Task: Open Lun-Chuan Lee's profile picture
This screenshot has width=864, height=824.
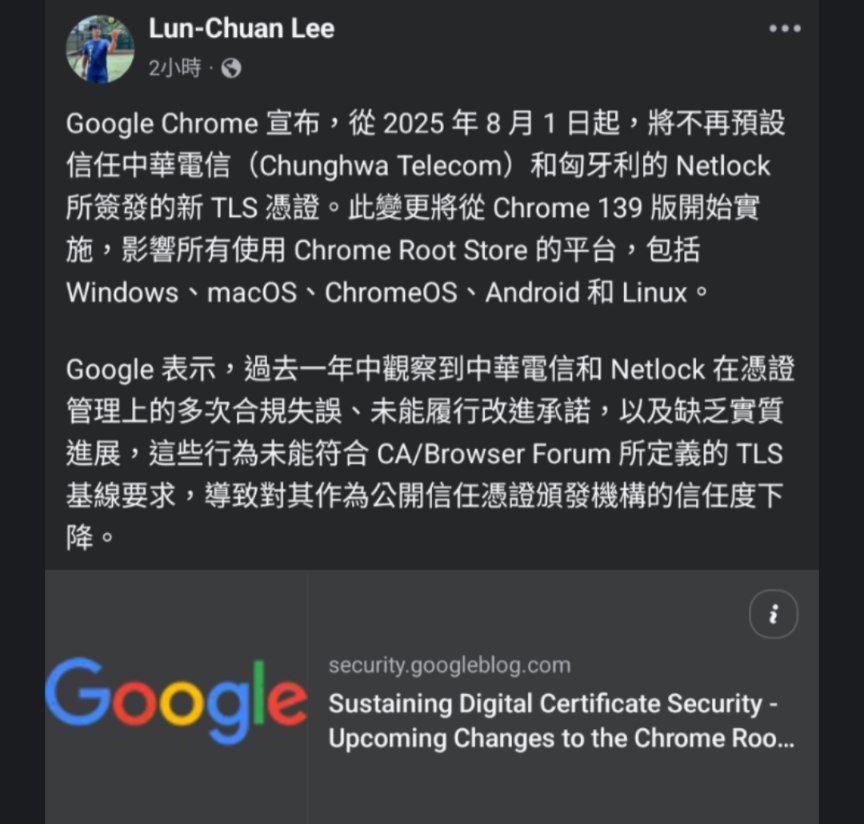Action: [100, 49]
